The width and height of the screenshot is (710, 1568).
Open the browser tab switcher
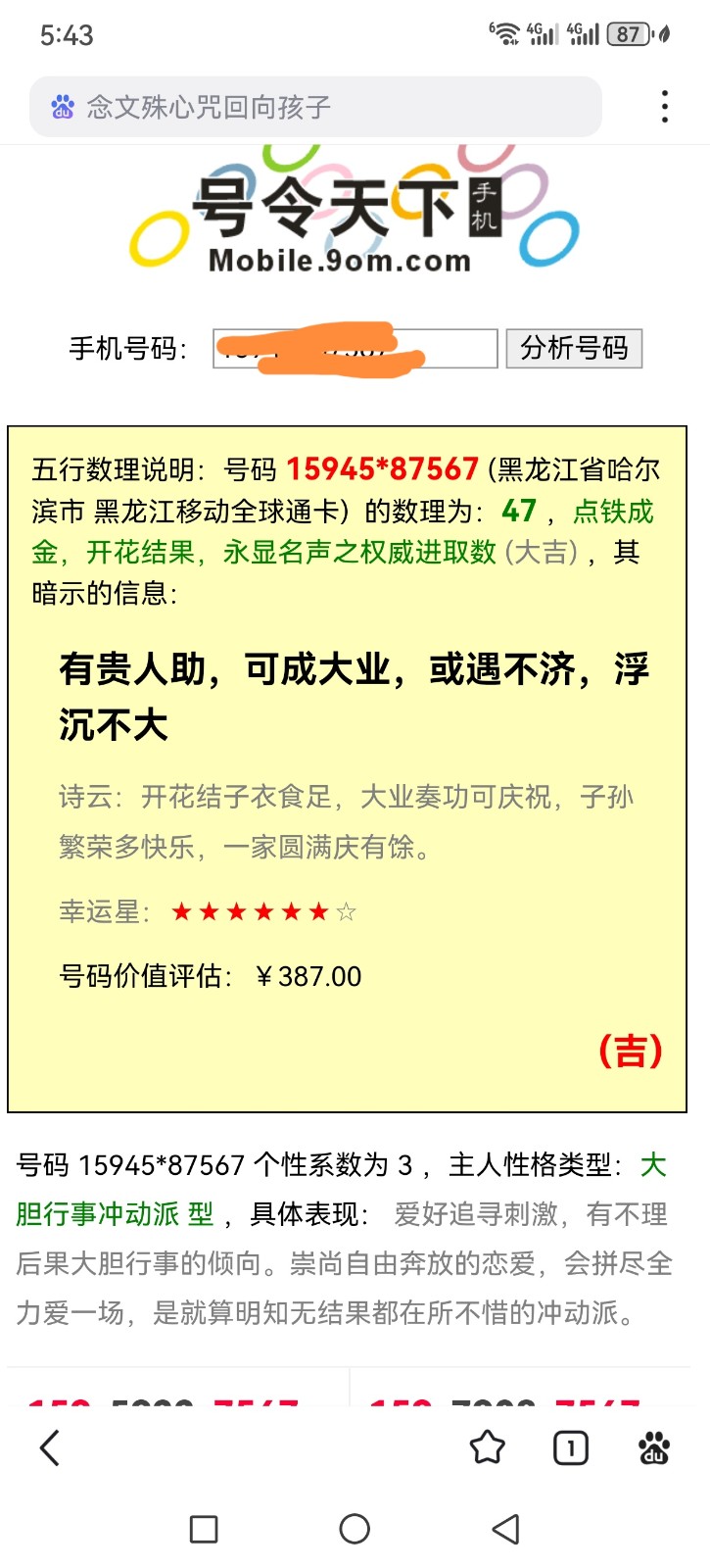pos(571,1447)
